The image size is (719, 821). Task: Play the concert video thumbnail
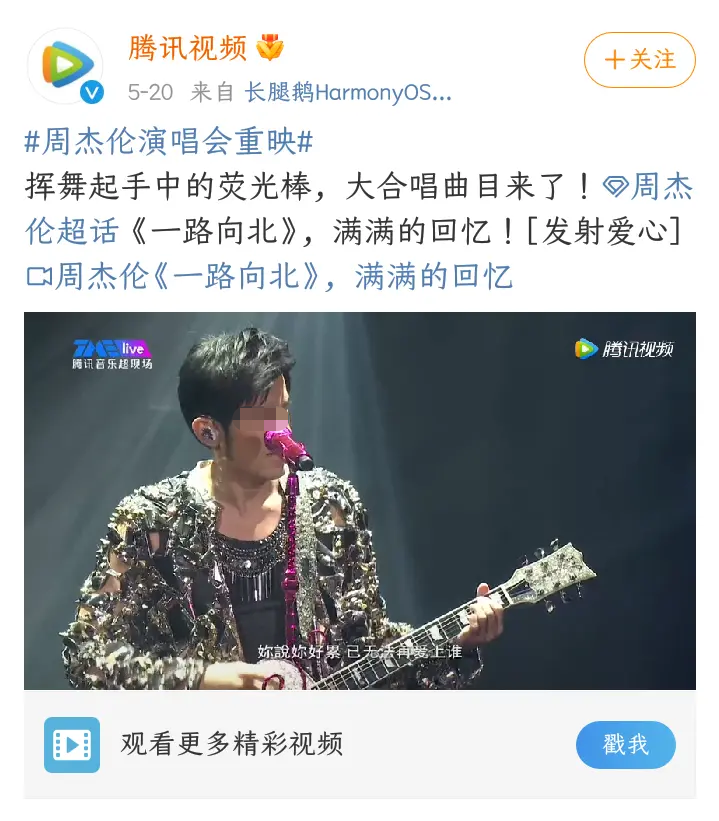point(359,500)
